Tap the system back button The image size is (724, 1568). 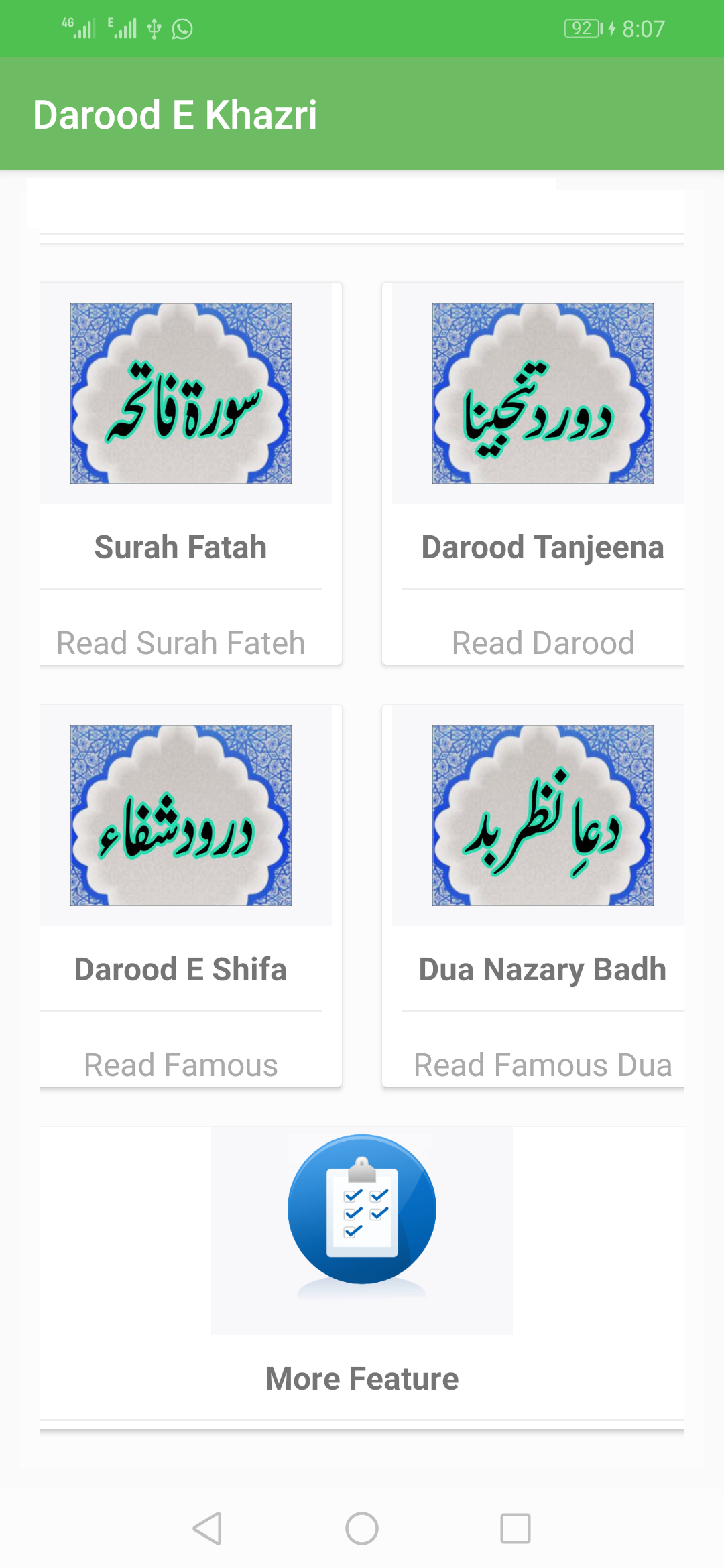207,1528
